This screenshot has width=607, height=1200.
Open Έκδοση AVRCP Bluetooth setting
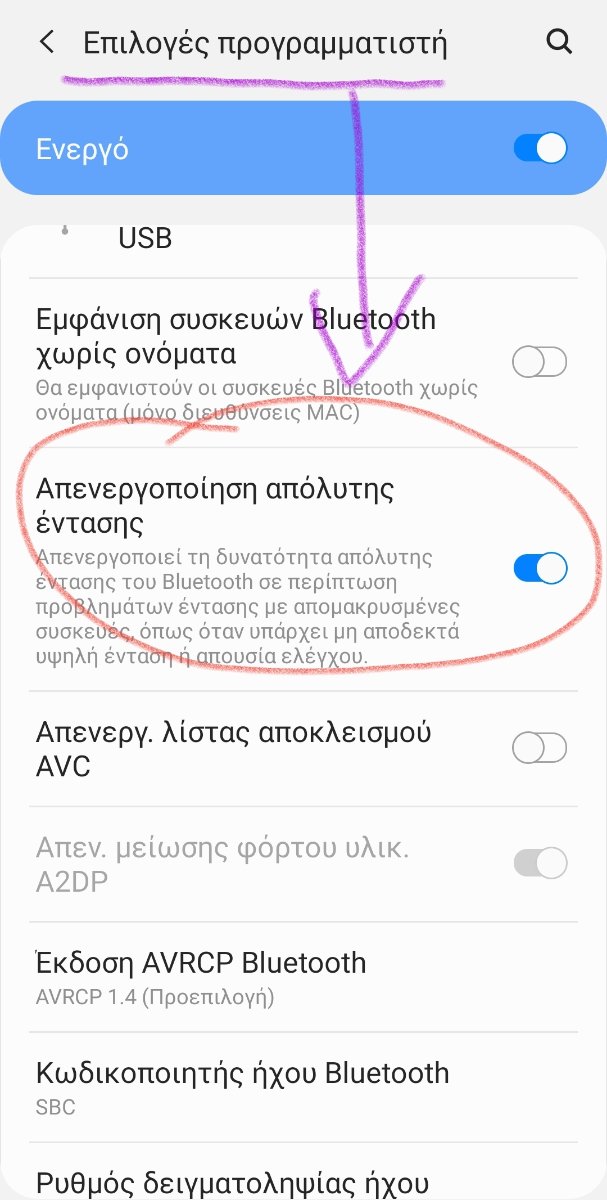[x=303, y=978]
